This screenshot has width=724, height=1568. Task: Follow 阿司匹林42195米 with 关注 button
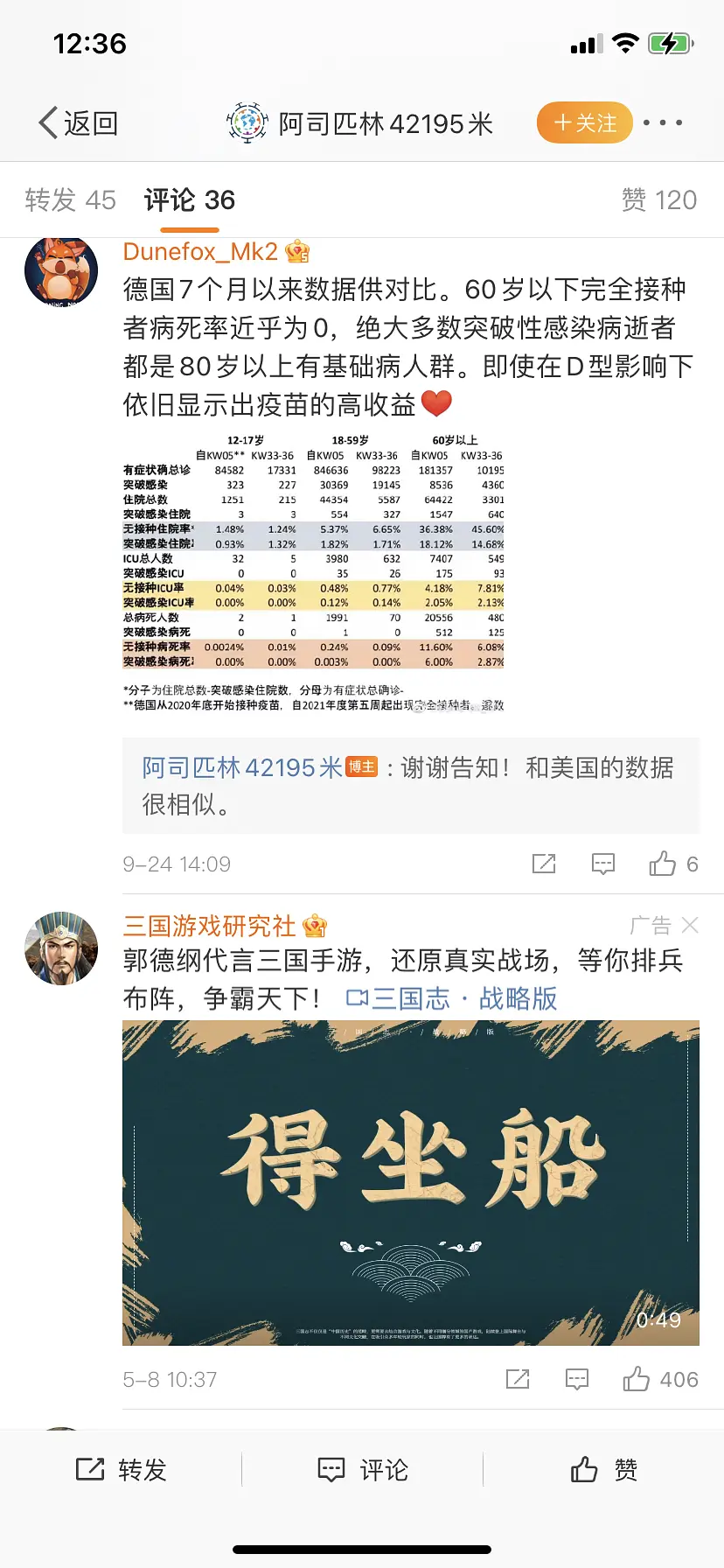584,123
